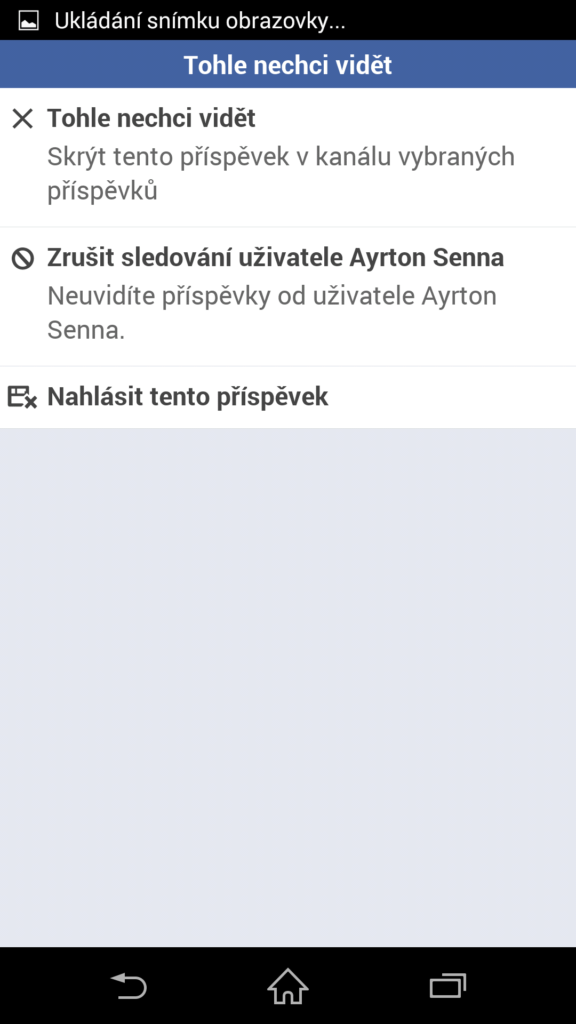Select the 'Tohle nechci vidět' hide post option
This screenshot has height=1024, width=576.
click(288, 157)
